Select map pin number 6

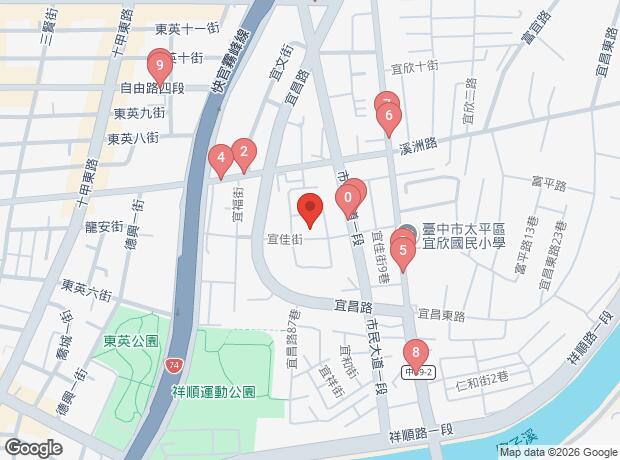tap(390, 117)
